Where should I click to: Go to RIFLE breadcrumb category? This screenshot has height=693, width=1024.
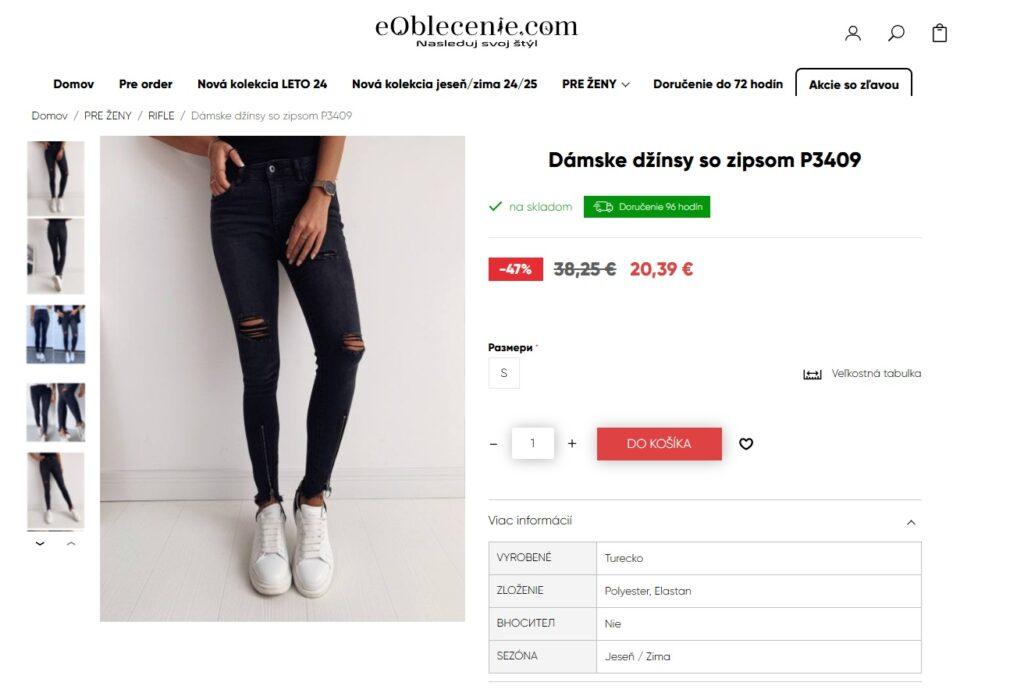pos(161,116)
